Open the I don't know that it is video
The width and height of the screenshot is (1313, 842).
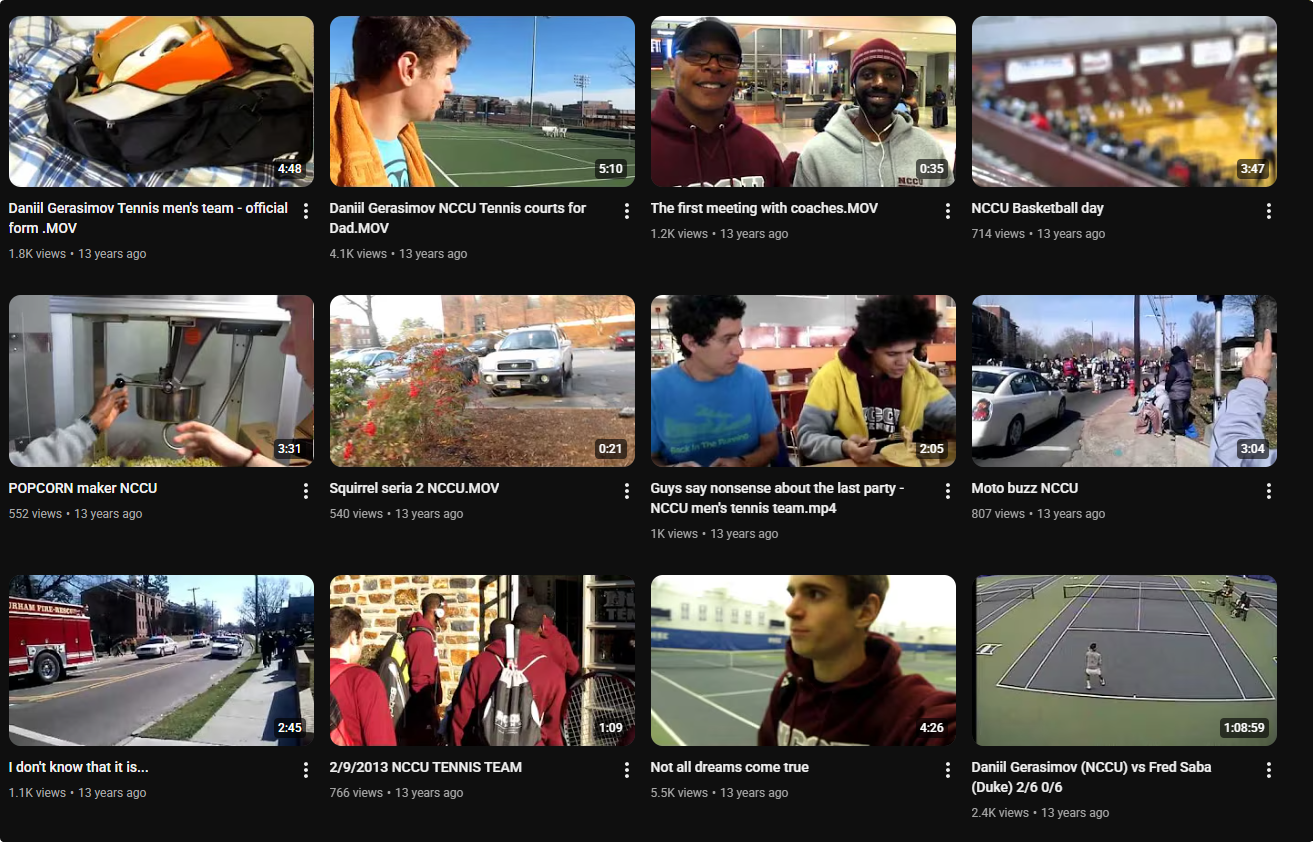(161, 660)
